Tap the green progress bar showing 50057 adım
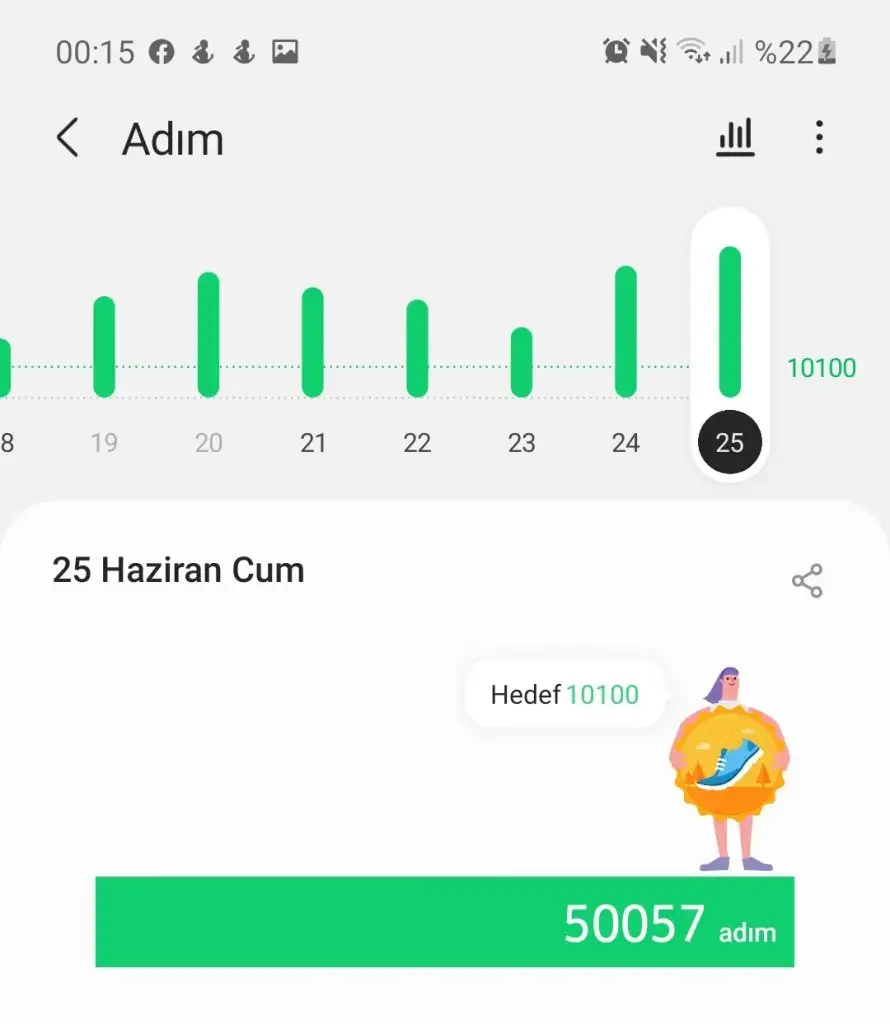Screen dimensions: 890x1024 point(445,922)
